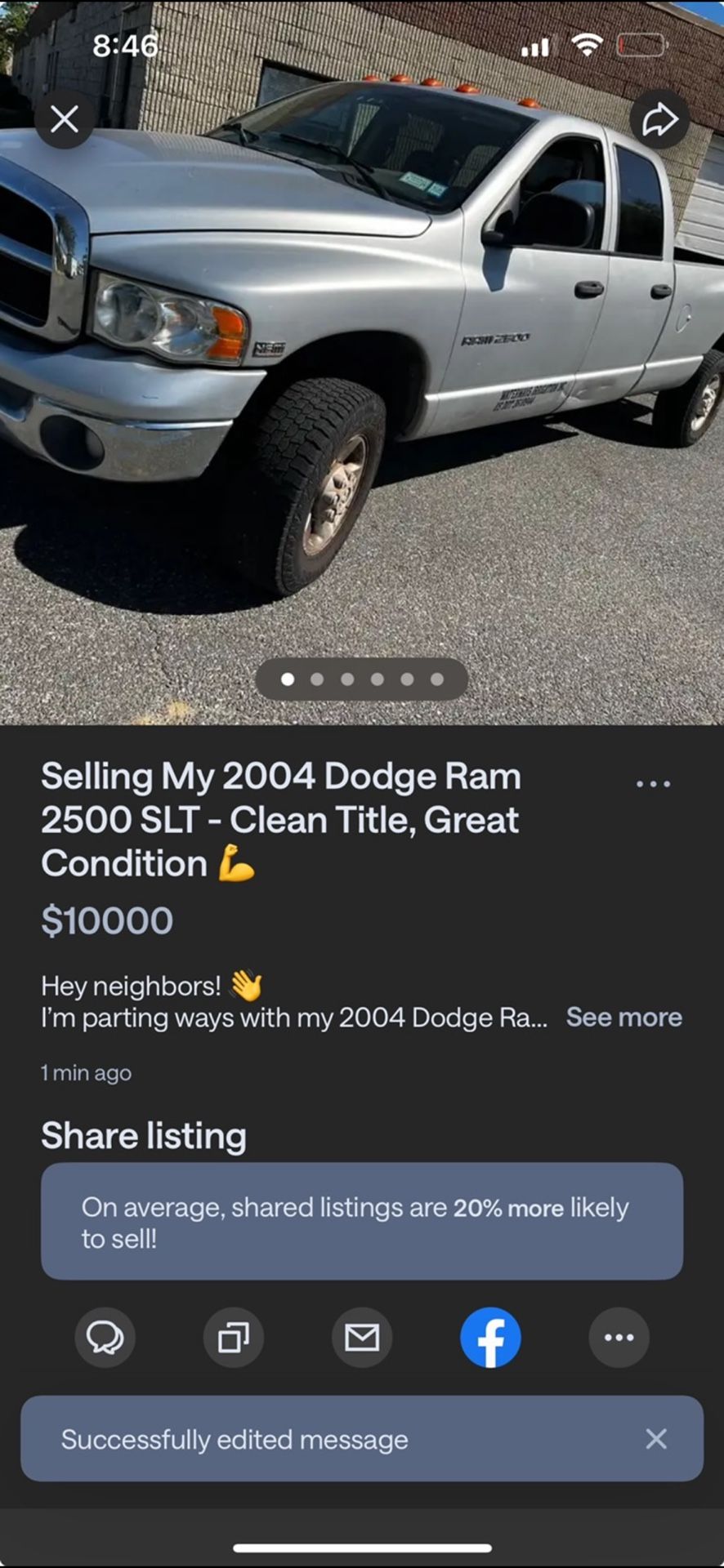Open the listing's three-dot options menu
724x1568 pixels.
pyautogui.click(x=653, y=783)
